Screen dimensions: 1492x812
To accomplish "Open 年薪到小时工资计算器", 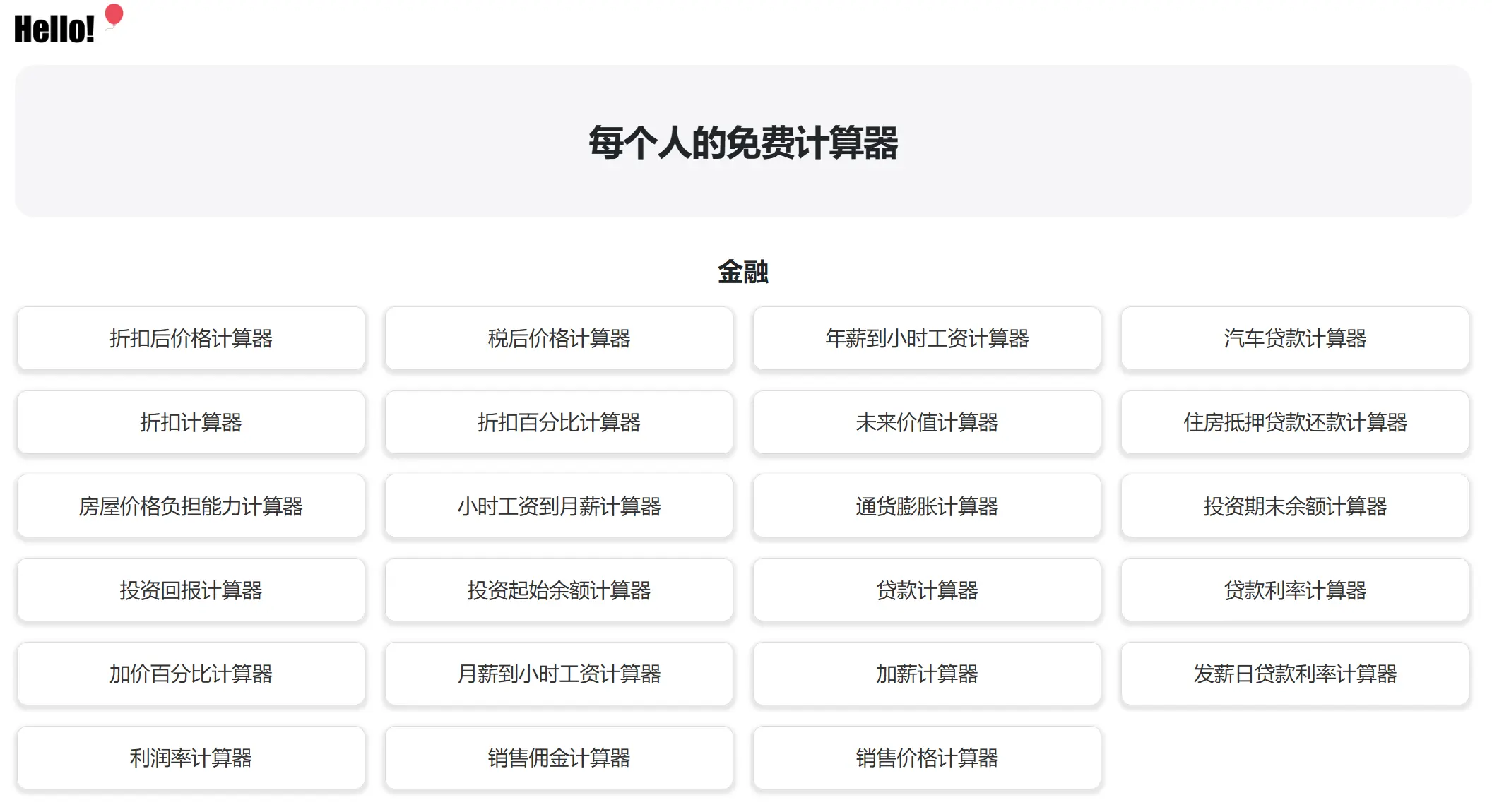I will tap(927, 338).
